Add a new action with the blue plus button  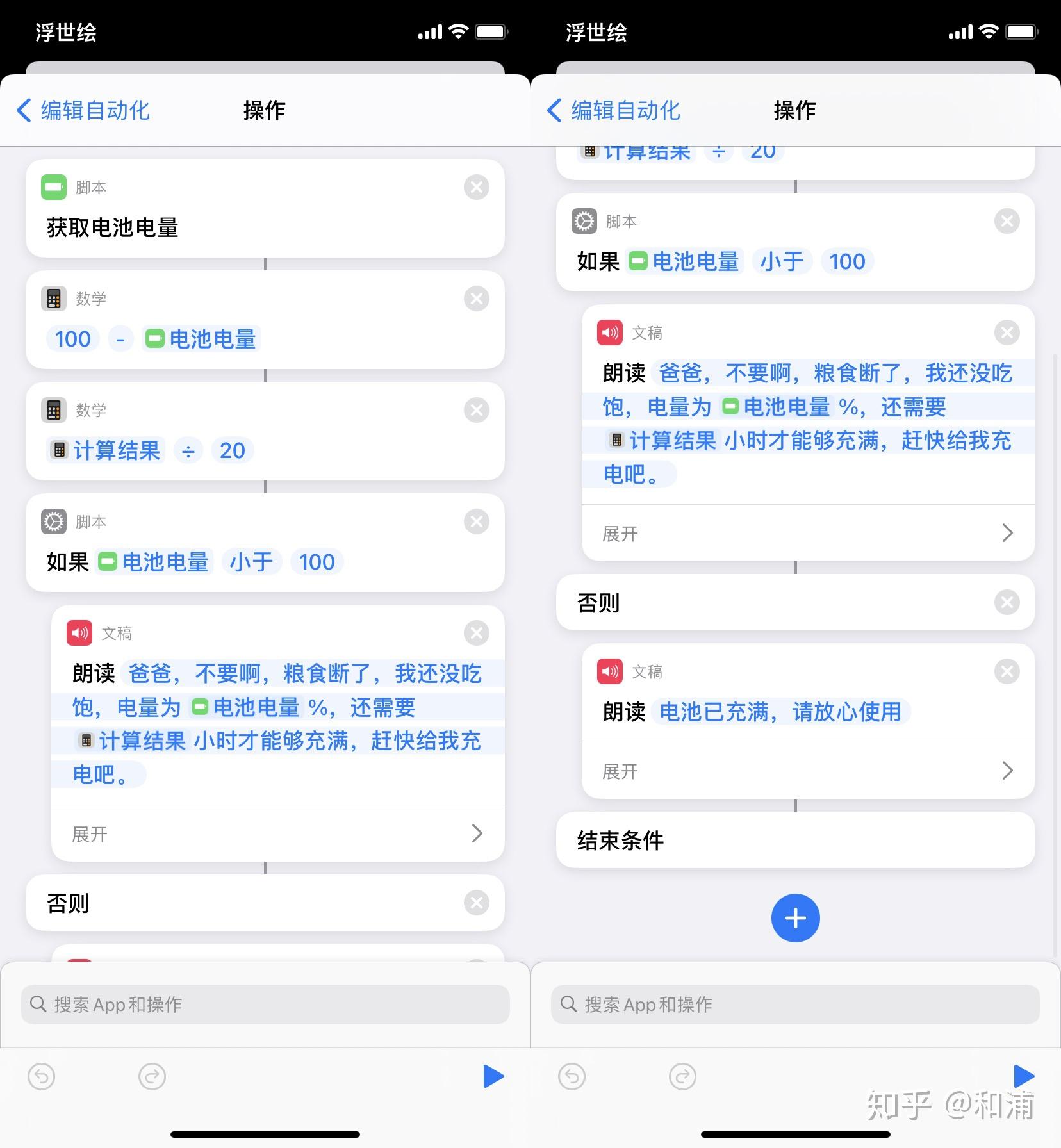point(795,918)
